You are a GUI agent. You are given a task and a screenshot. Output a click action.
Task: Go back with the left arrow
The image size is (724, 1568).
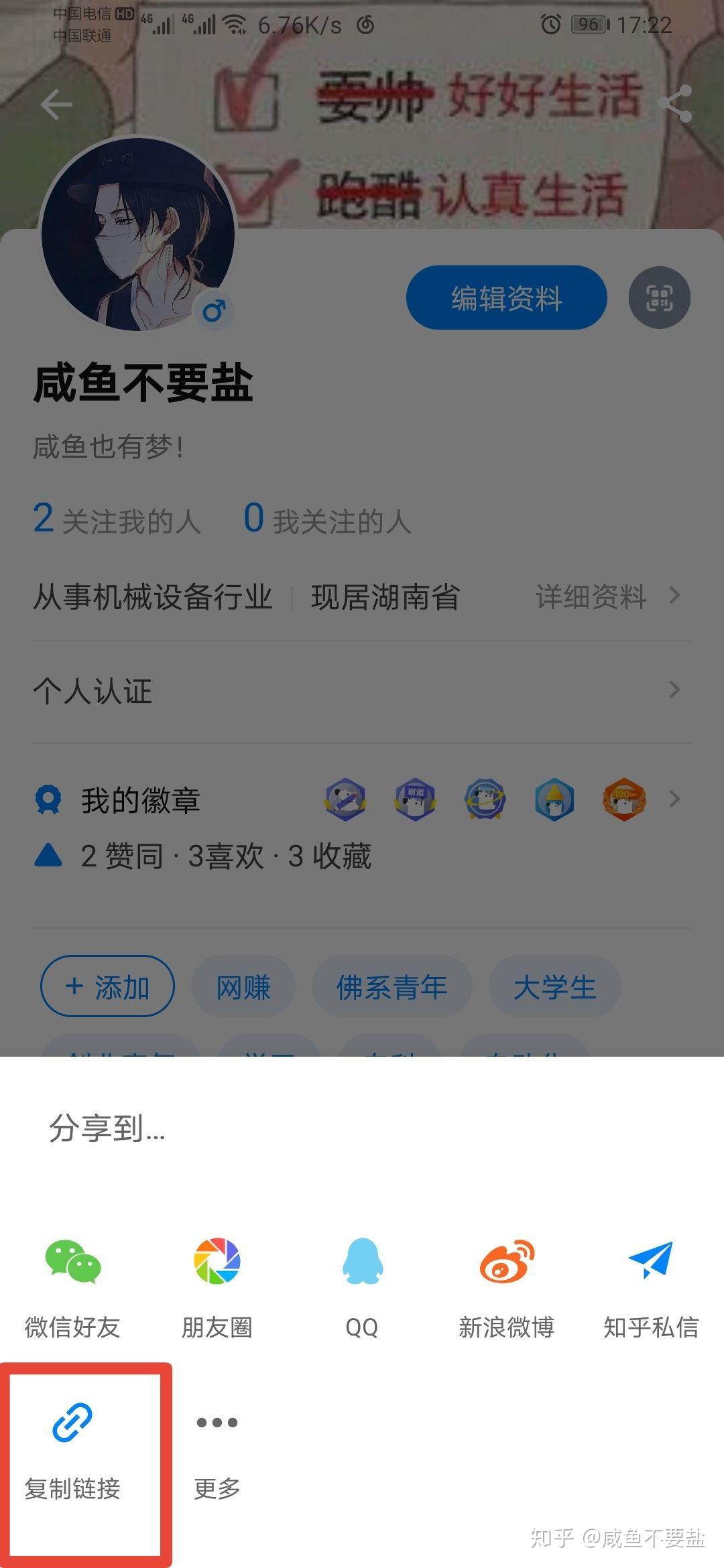(x=57, y=104)
